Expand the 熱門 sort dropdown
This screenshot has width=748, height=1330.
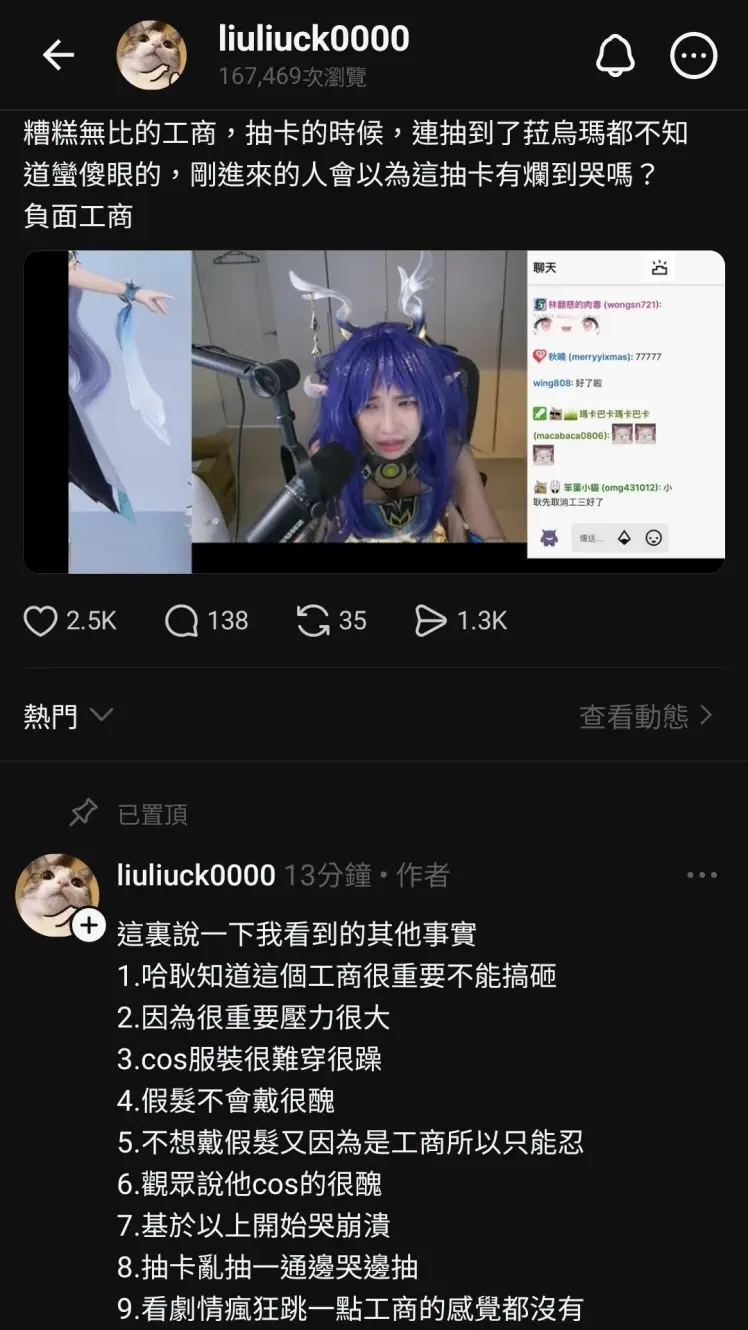[68, 716]
